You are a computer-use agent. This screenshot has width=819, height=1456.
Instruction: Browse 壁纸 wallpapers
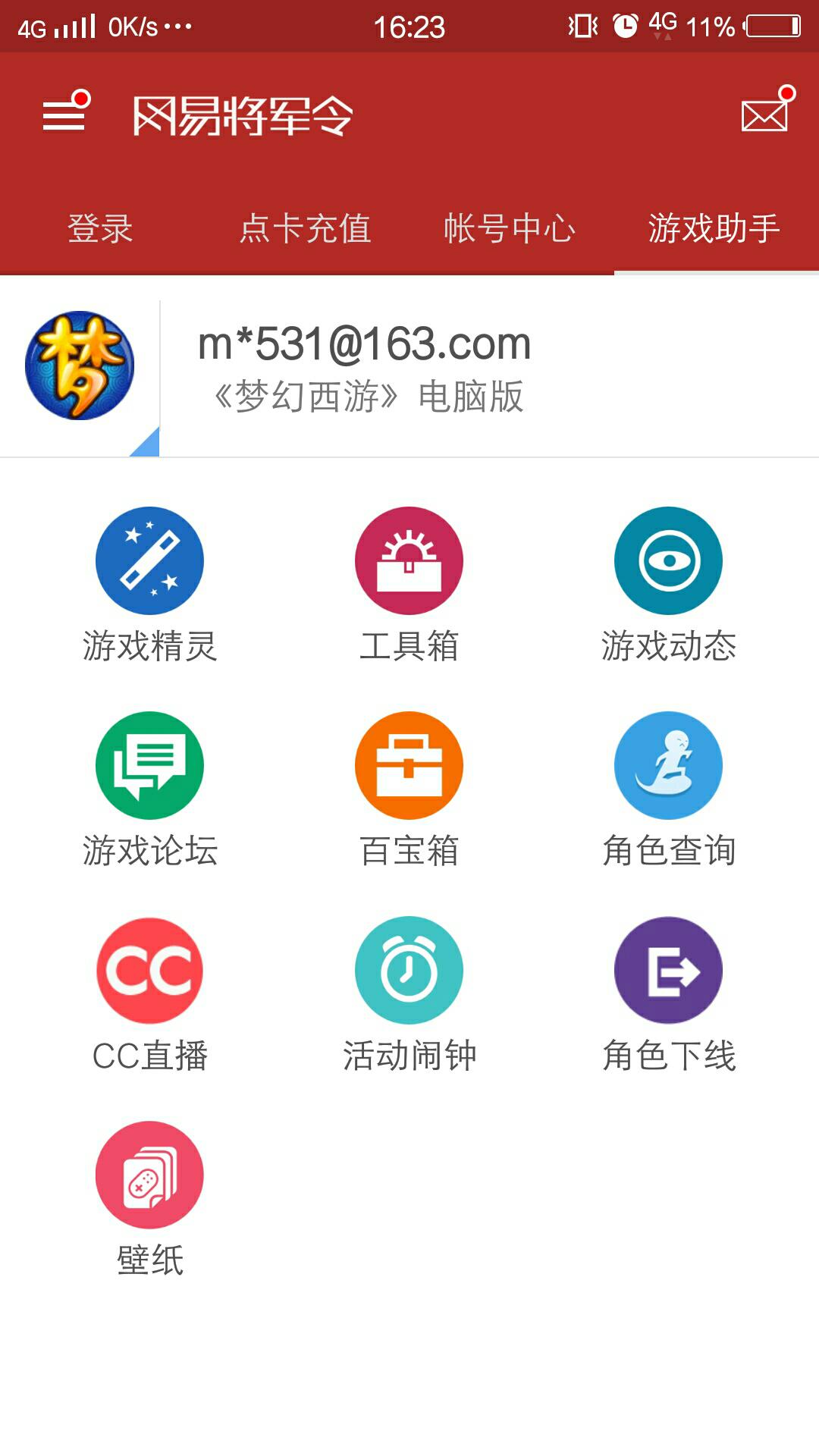point(149,1175)
